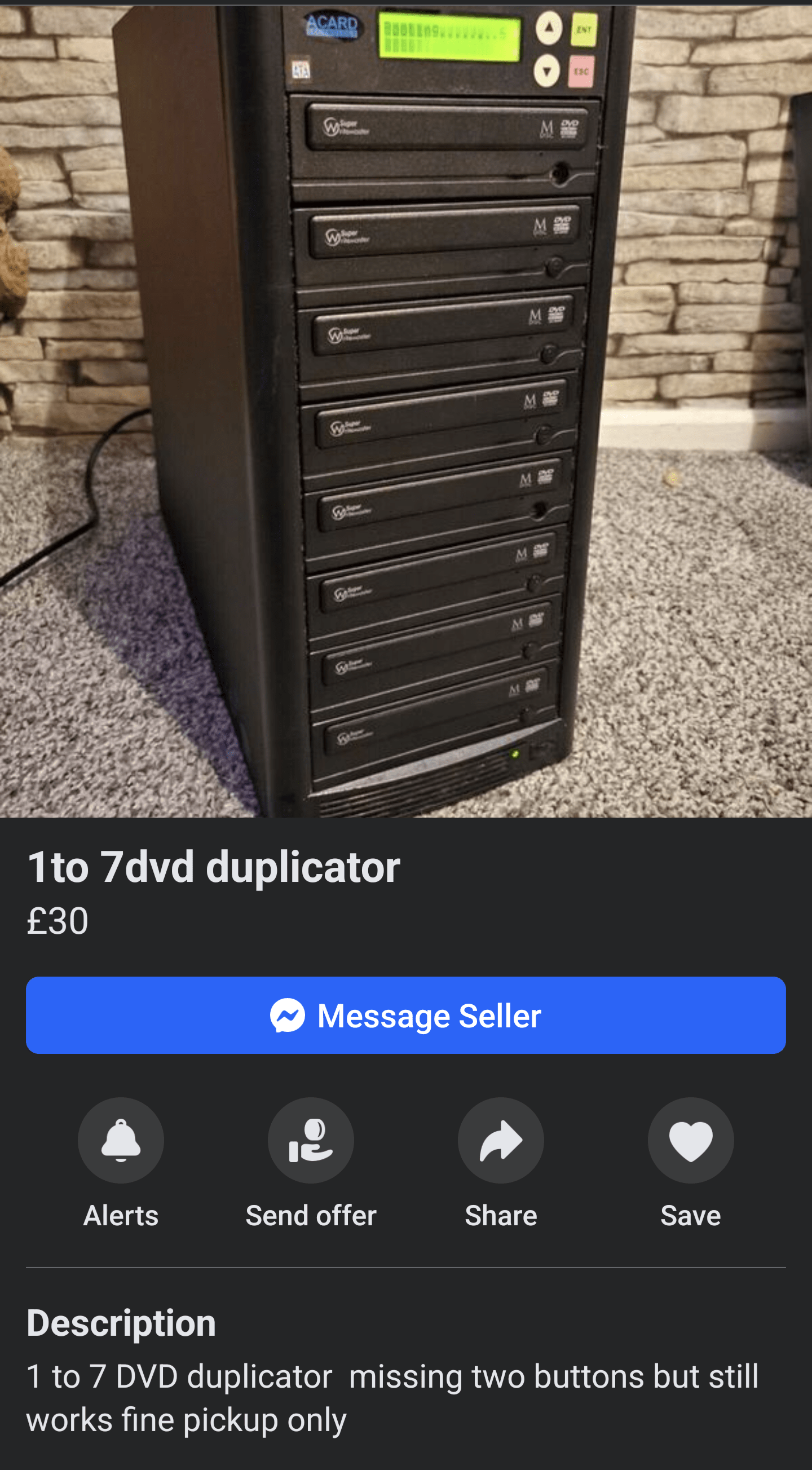Send an offer to the seller

[x=311, y=1141]
